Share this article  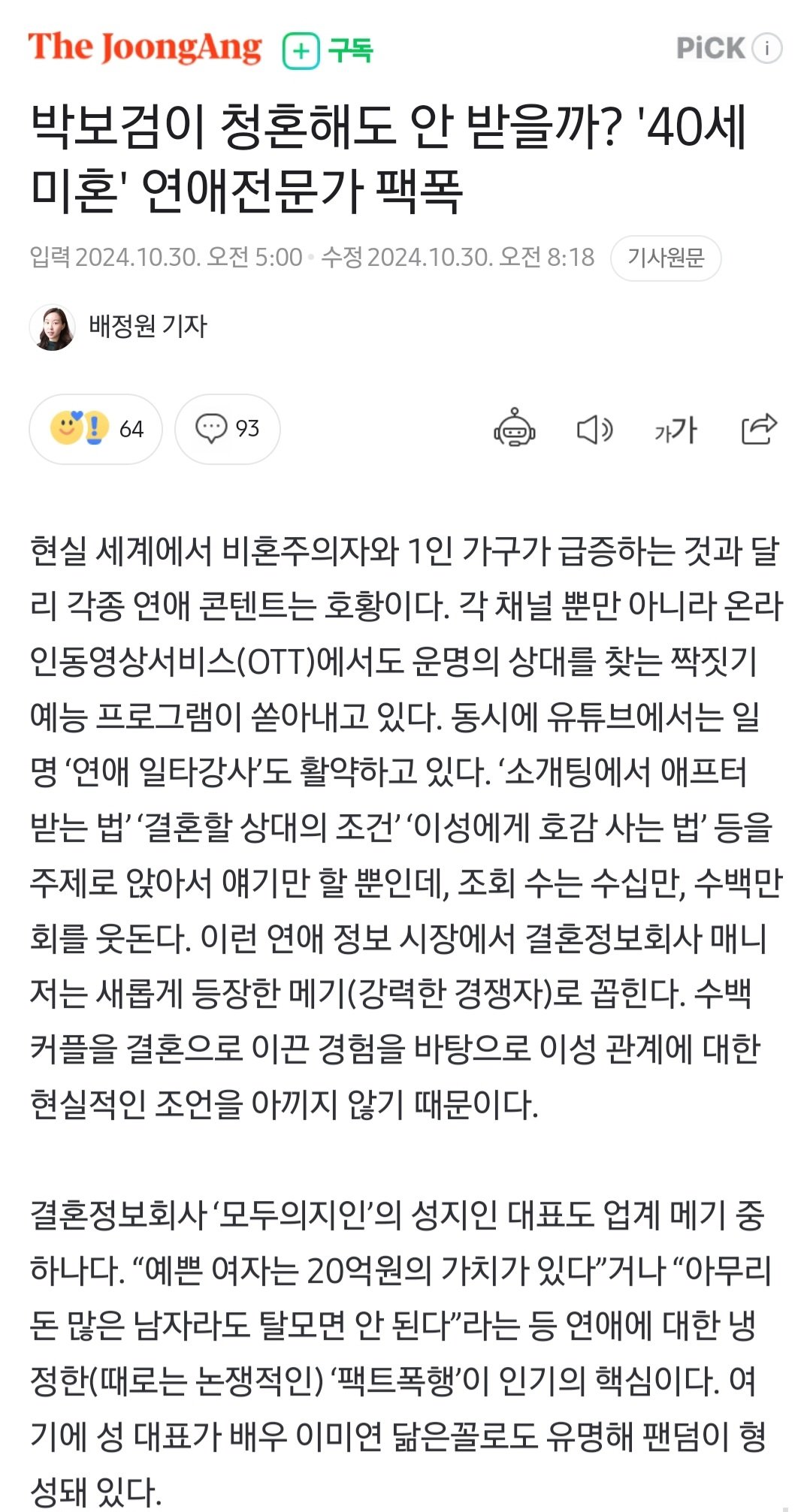(x=758, y=429)
